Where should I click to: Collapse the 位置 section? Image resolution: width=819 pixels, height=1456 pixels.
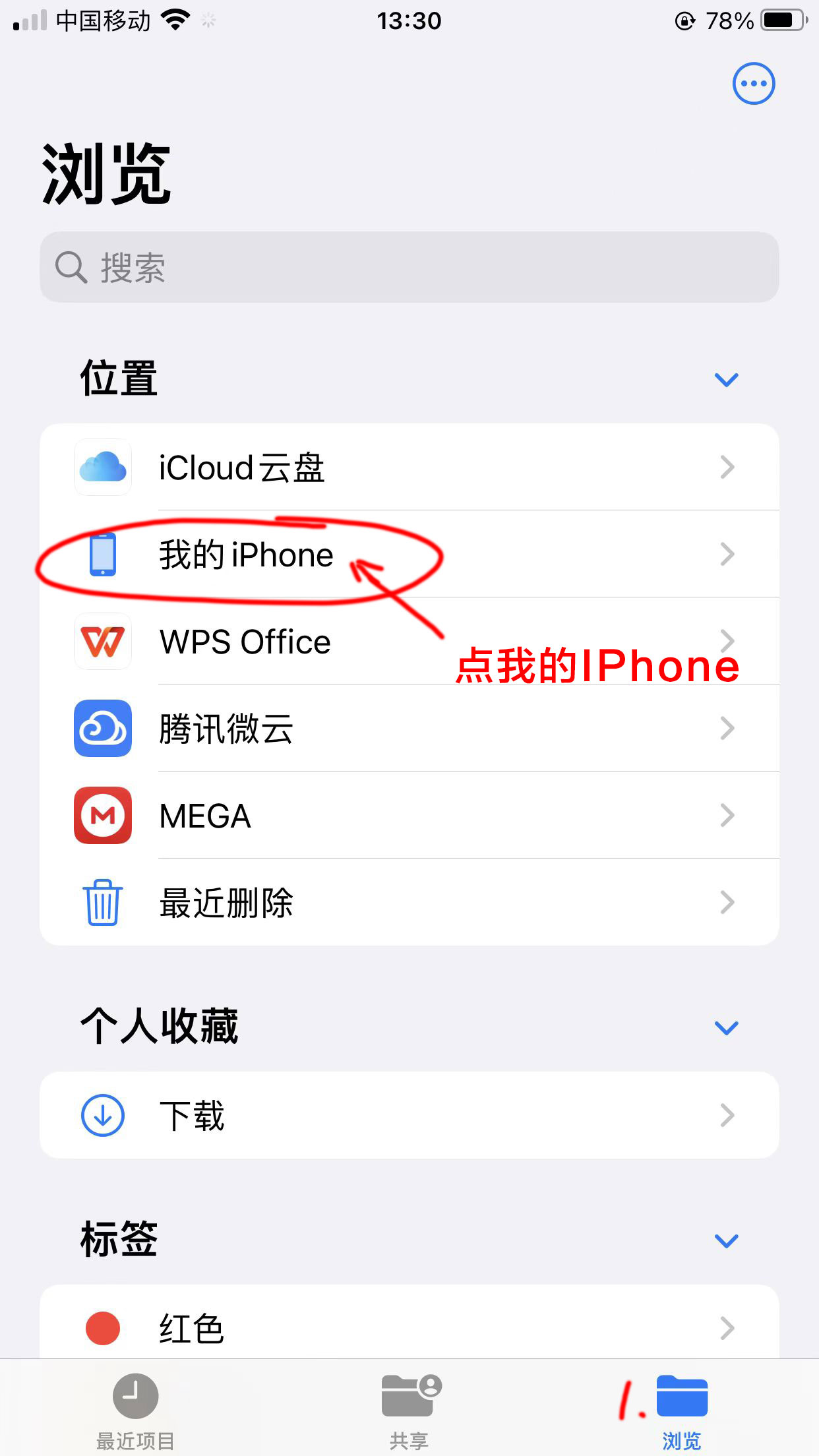pos(726,380)
